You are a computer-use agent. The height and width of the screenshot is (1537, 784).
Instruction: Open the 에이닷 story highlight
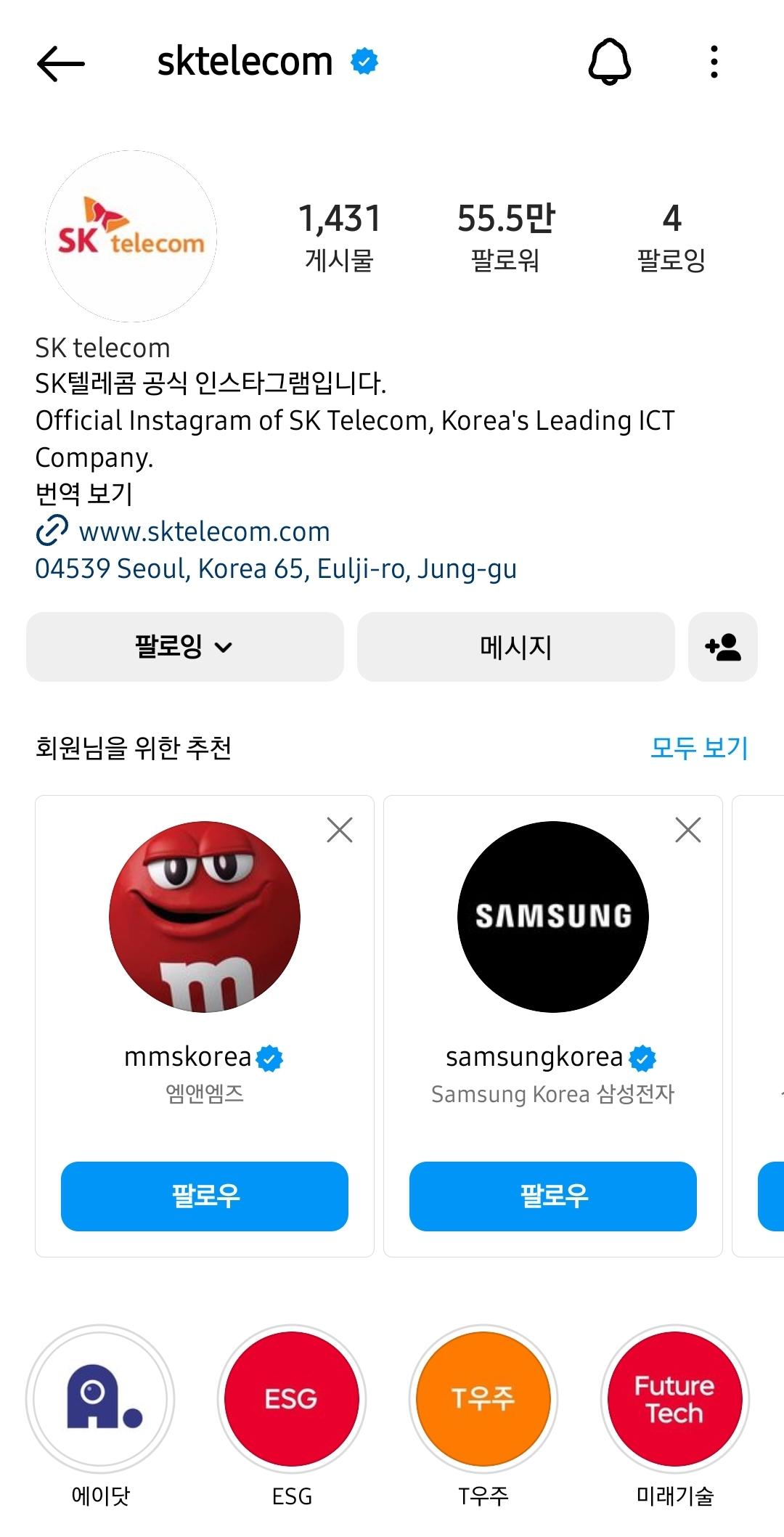pyautogui.click(x=100, y=1399)
